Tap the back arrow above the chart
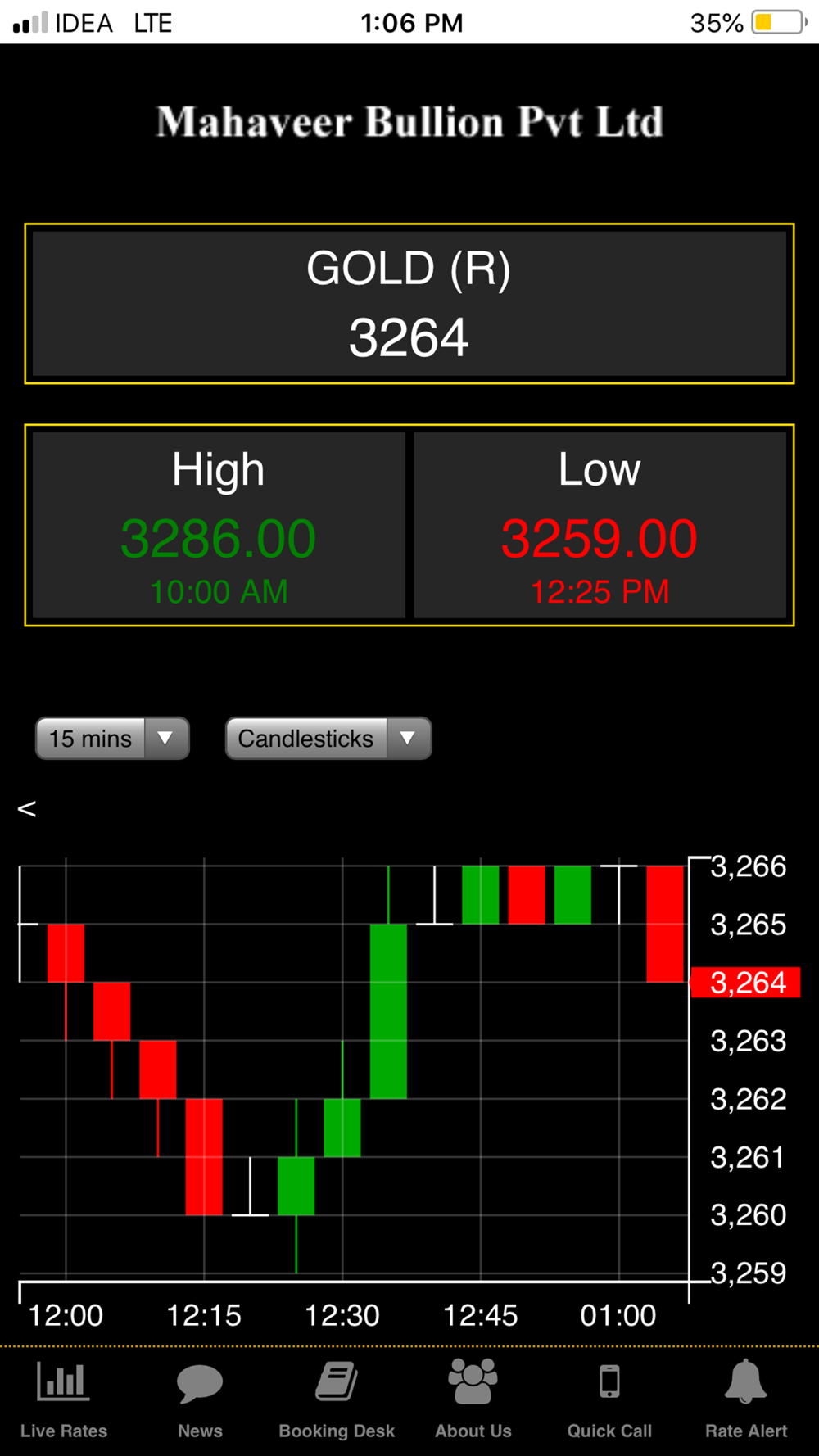 click(x=27, y=809)
